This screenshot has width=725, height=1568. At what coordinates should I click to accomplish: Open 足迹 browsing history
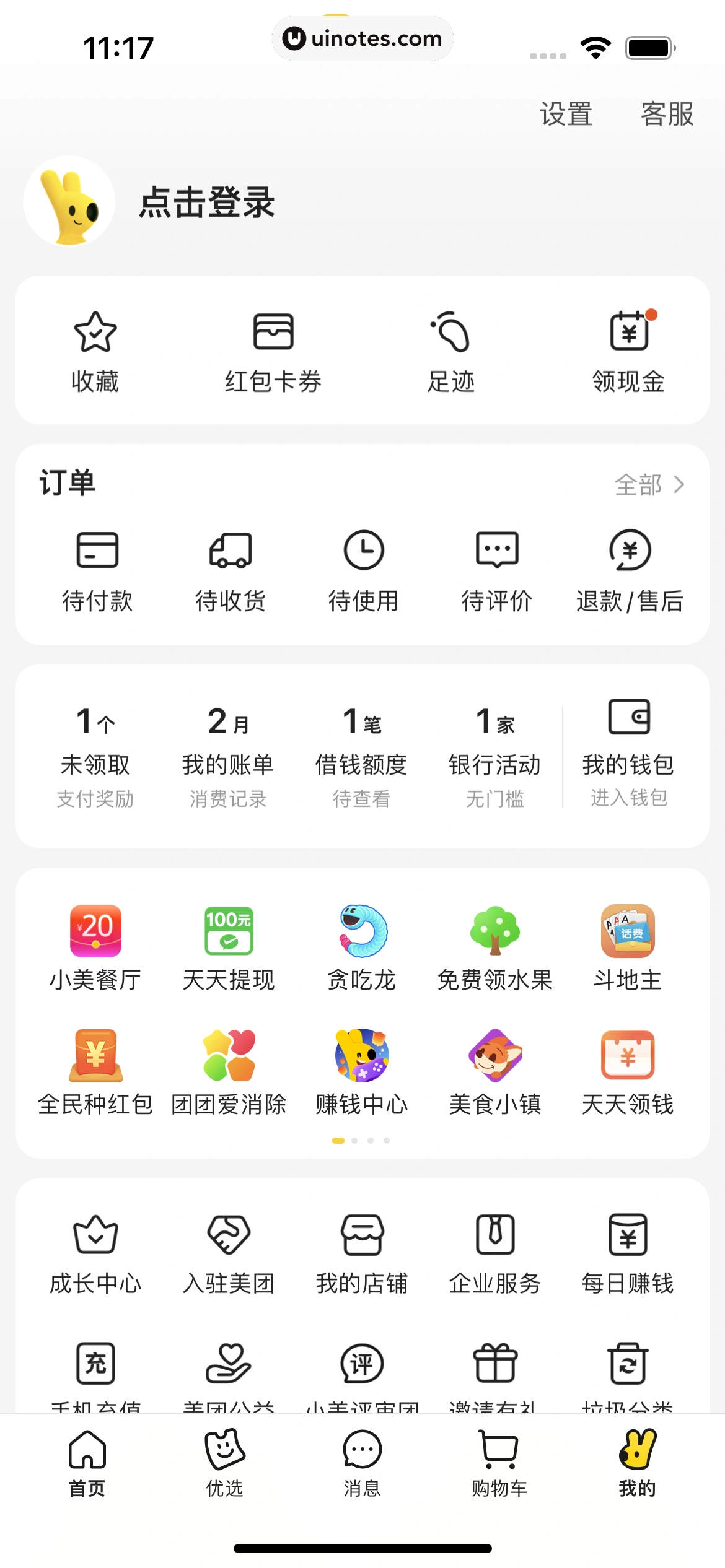coord(450,351)
